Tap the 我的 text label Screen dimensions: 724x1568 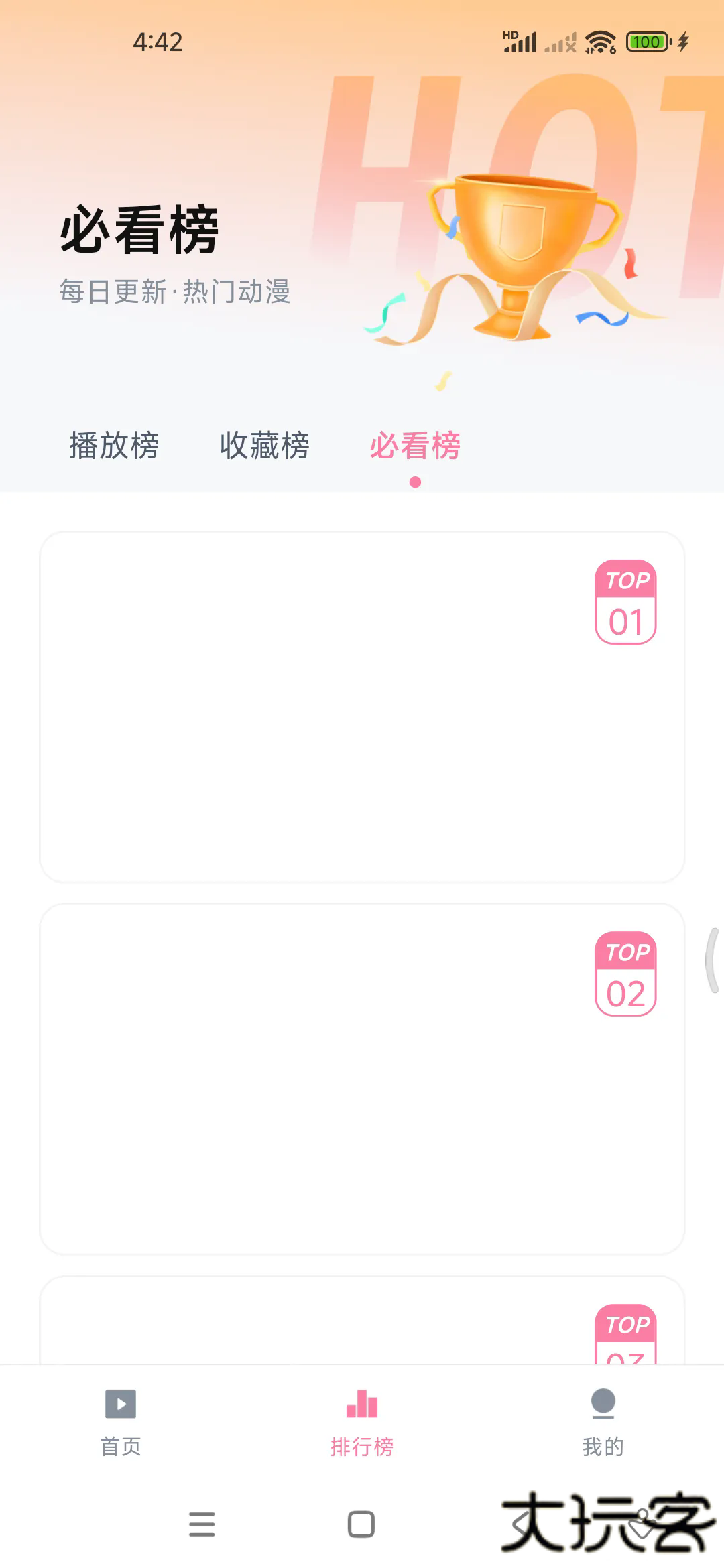pos(603,1446)
